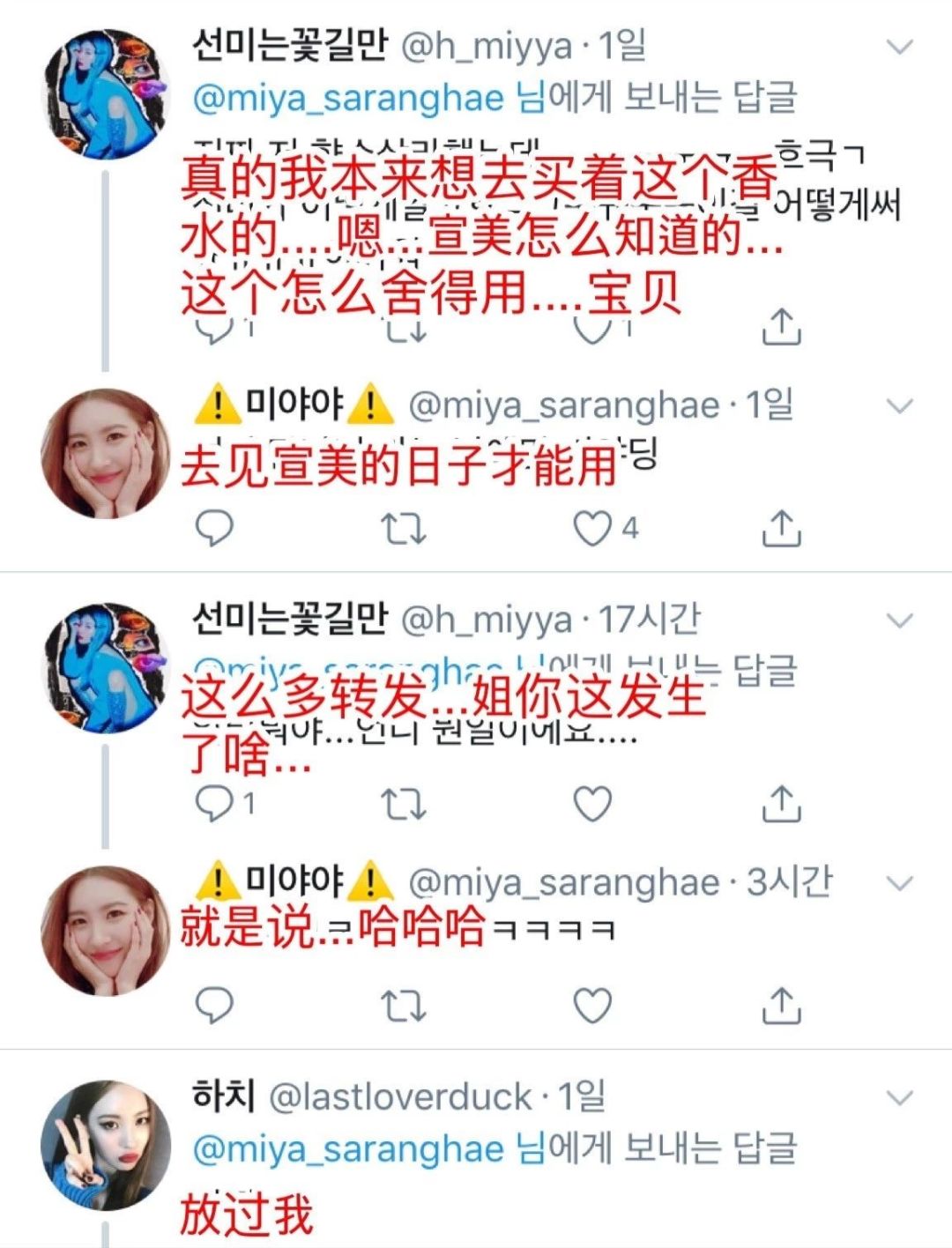
Task: Expand options chevron on miya_saranghae's 3시간 tweet
Action: (899, 883)
